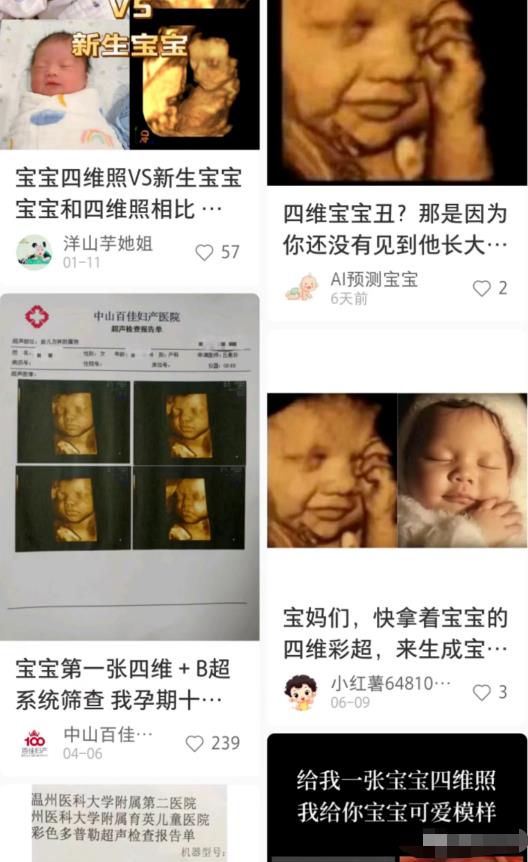Like the post by 中山百佳

pyautogui.click(x=195, y=743)
